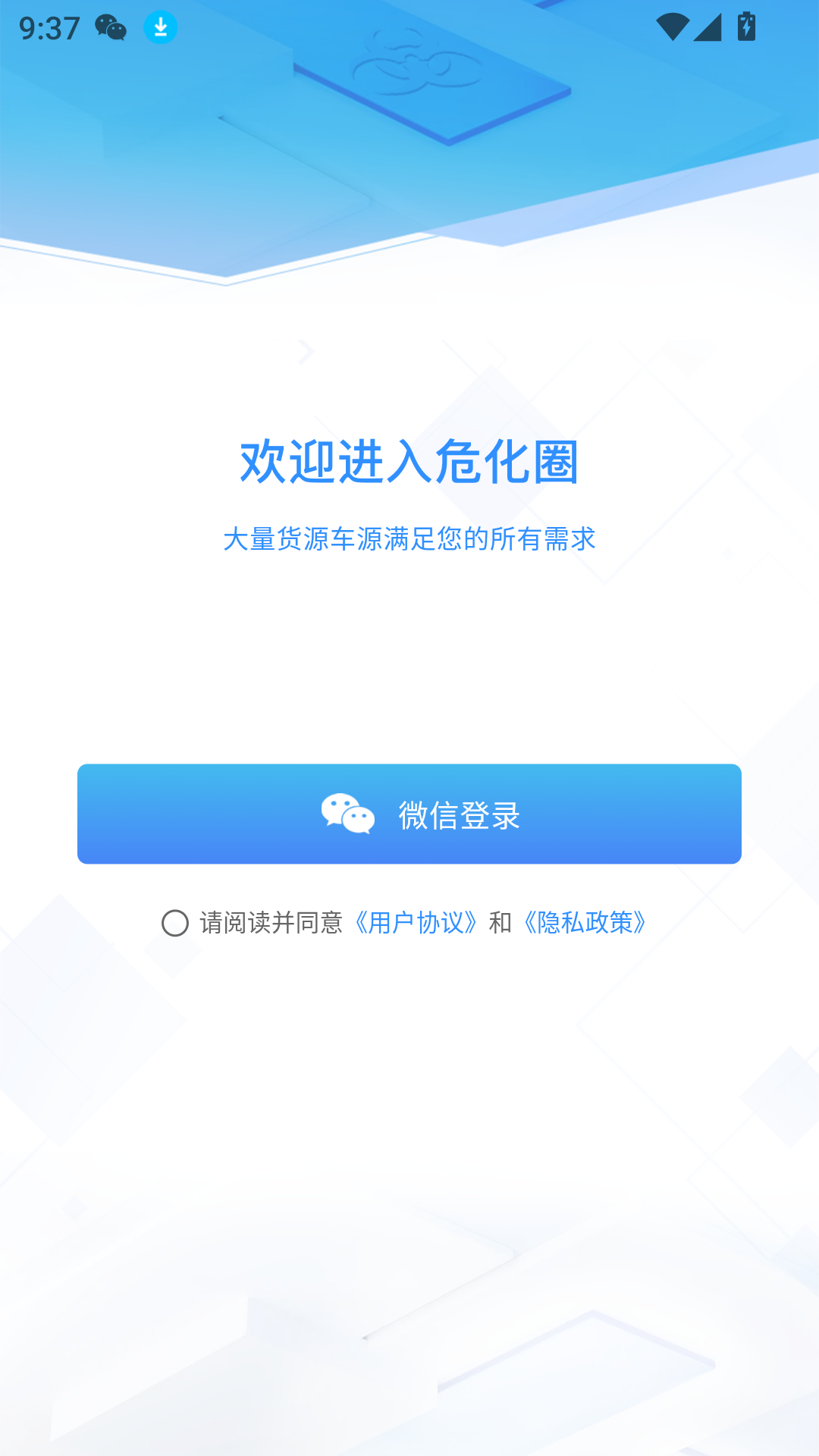The height and width of the screenshot is (1456, 819).
Task: Open the 《隐私政策》 link
Action: tap(585, 923)
